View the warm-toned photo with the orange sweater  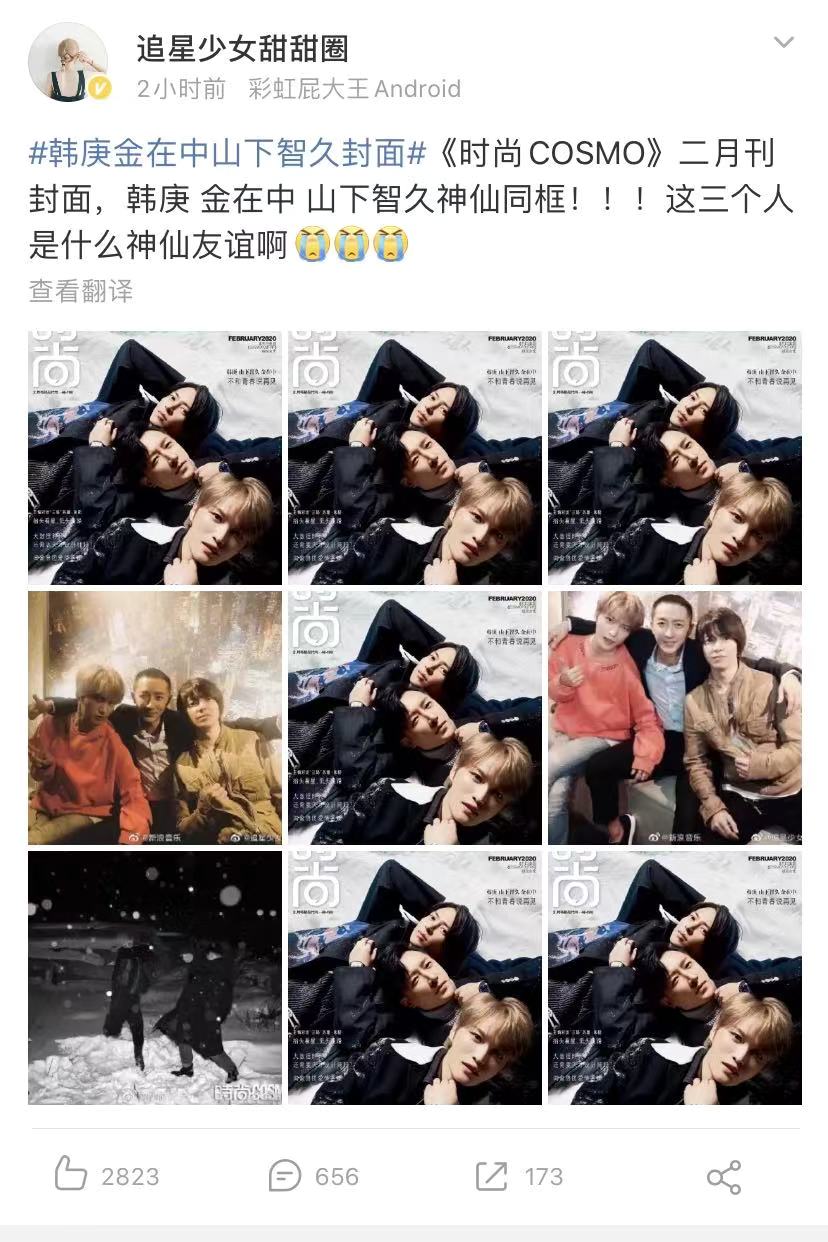[155, 718]
